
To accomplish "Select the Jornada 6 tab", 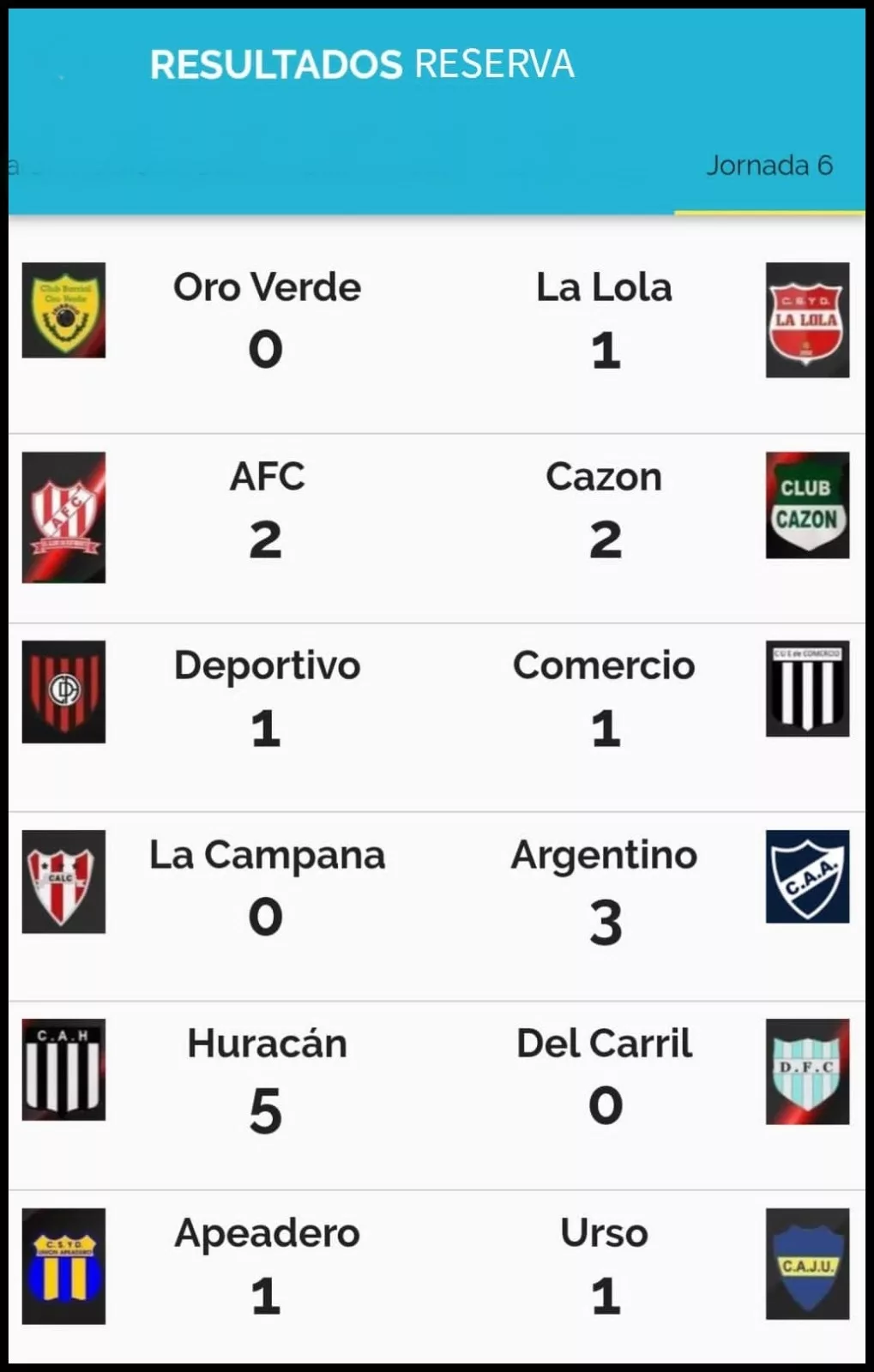I will point(769,165).
